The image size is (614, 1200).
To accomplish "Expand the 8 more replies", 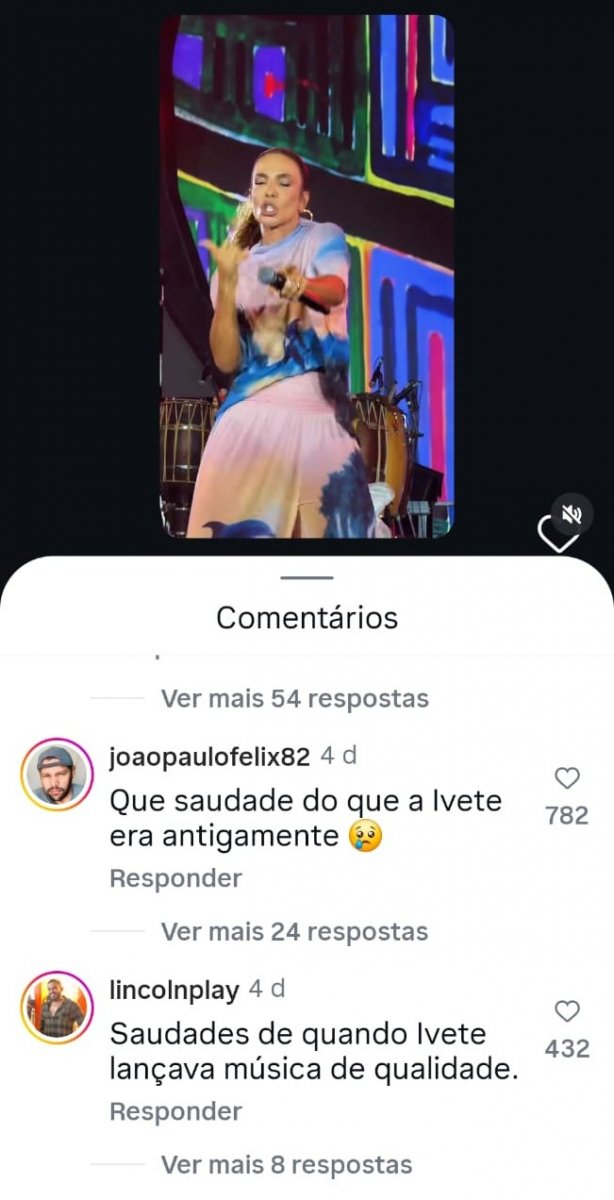I will tap(286, 1165).
